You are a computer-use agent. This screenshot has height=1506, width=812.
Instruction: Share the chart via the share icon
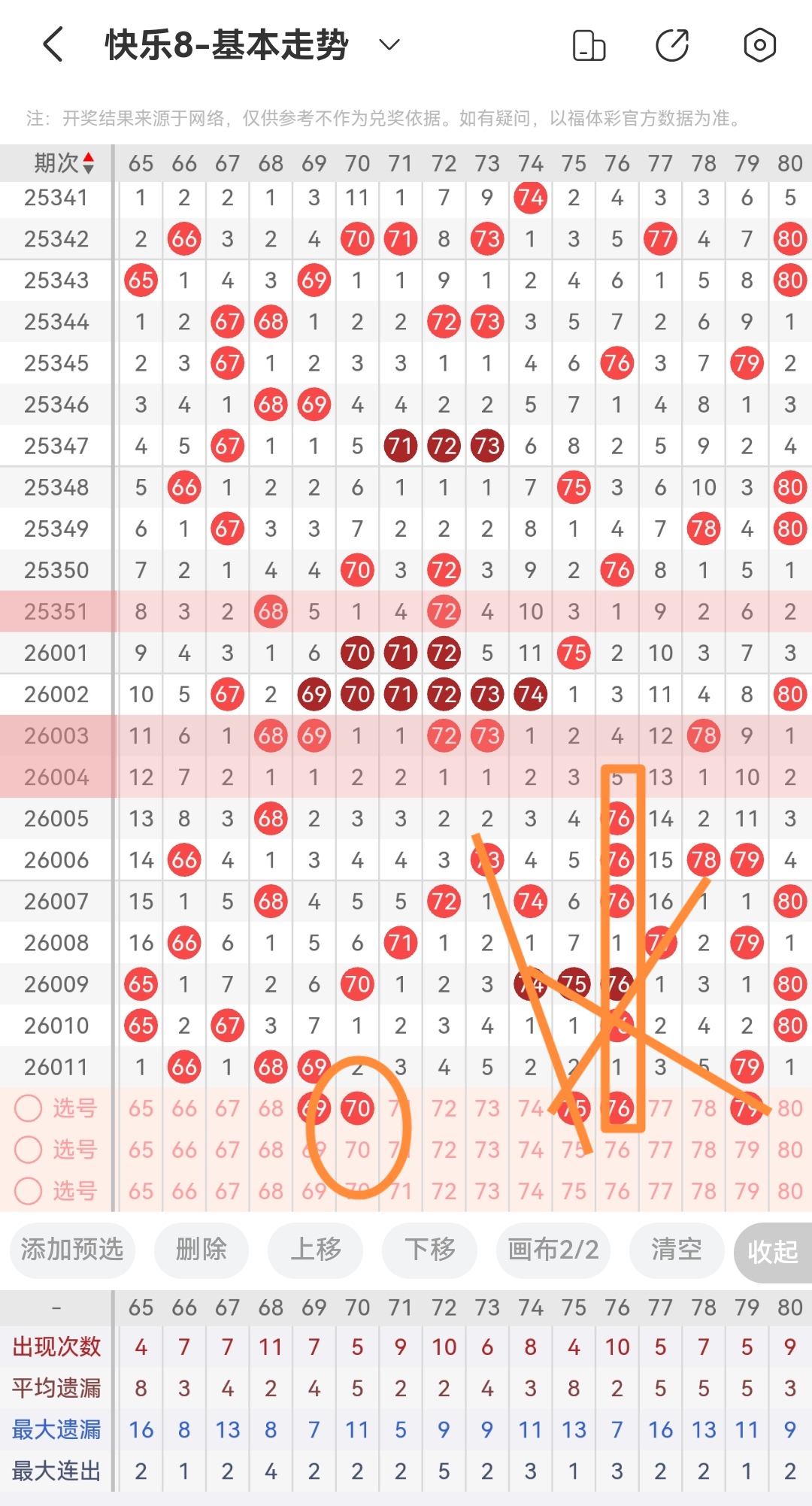tap(672, 45)
